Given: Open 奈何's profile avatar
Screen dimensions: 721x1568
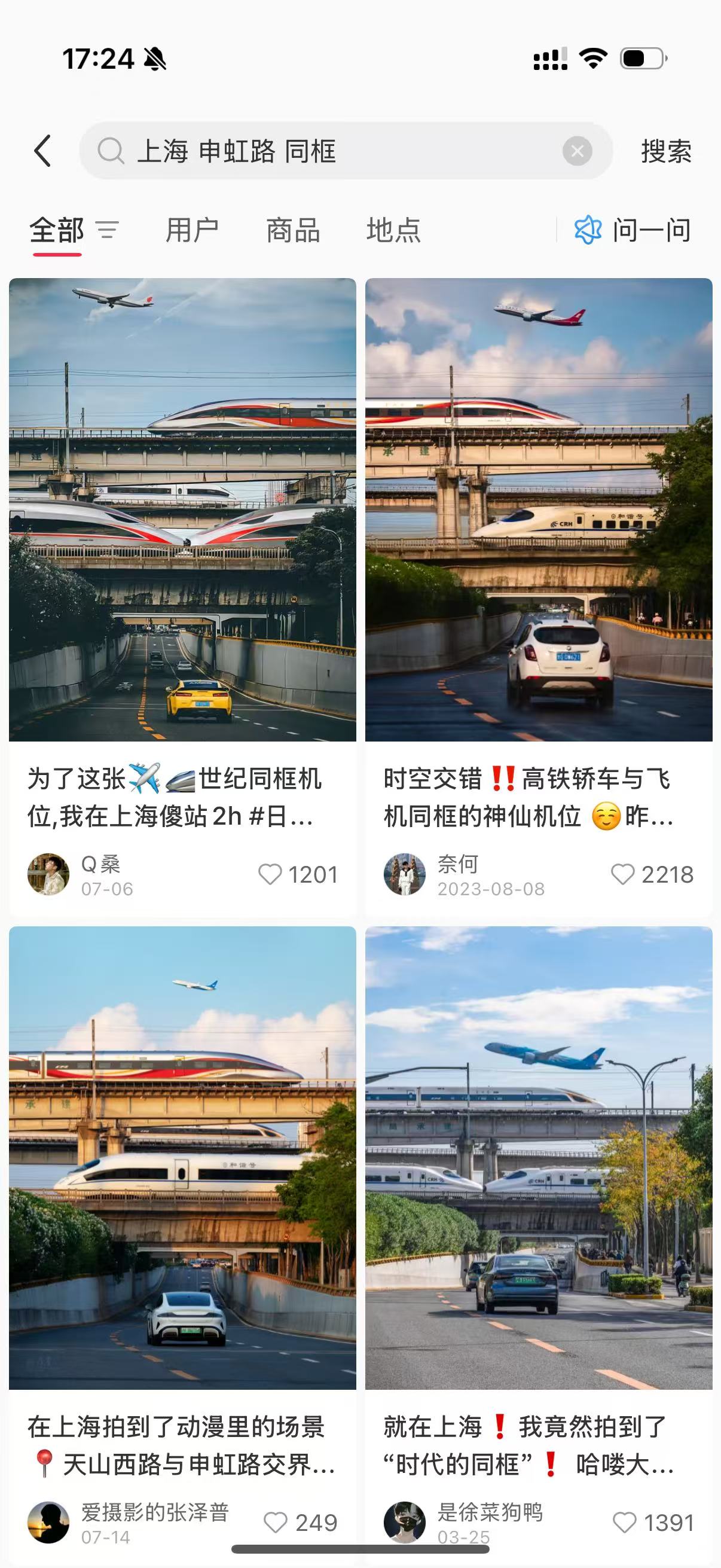Looking at the screenshot, I should pyautogui.click(x=405, y=875).
